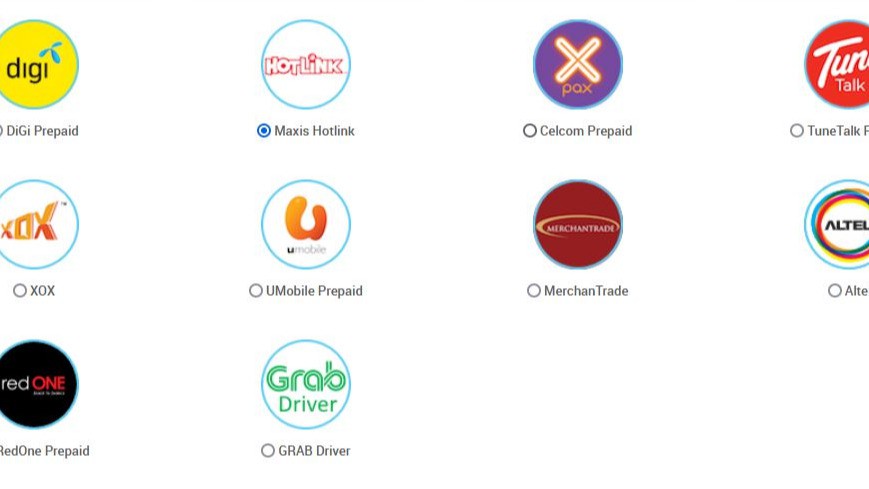Pick the TuneTalk prepaid option
Screen dimensions: 869x489
point(797,131)
